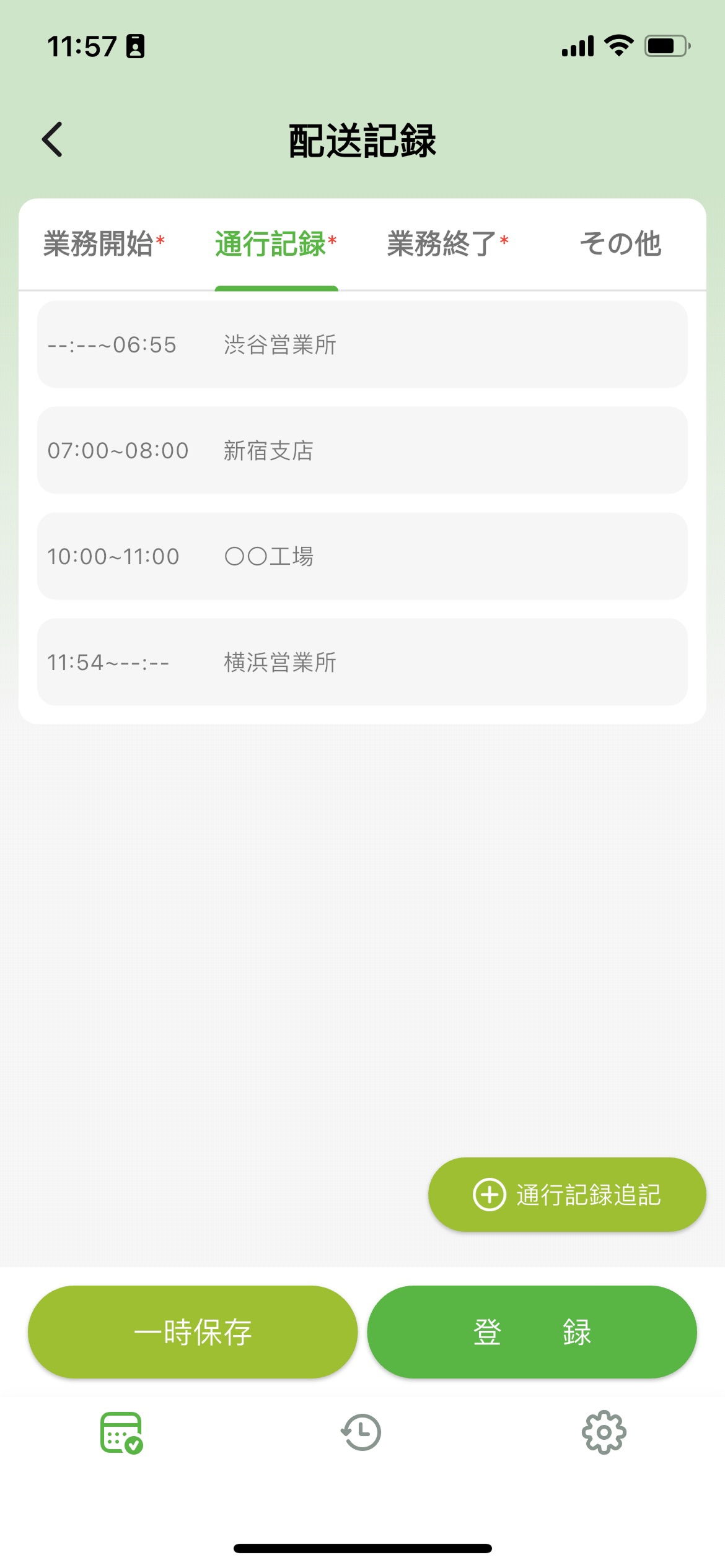
Task: Open the 横浜営業所 entry starting 11:54
Action: (x=362, y=662)
